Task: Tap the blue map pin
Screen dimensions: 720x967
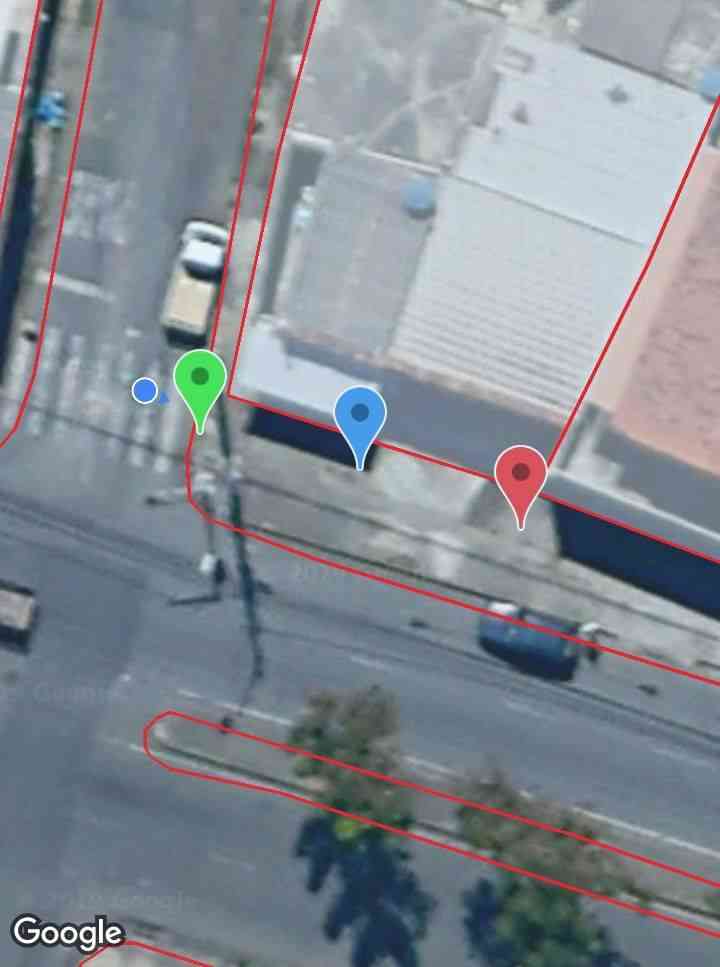Action: click(360, 417)
